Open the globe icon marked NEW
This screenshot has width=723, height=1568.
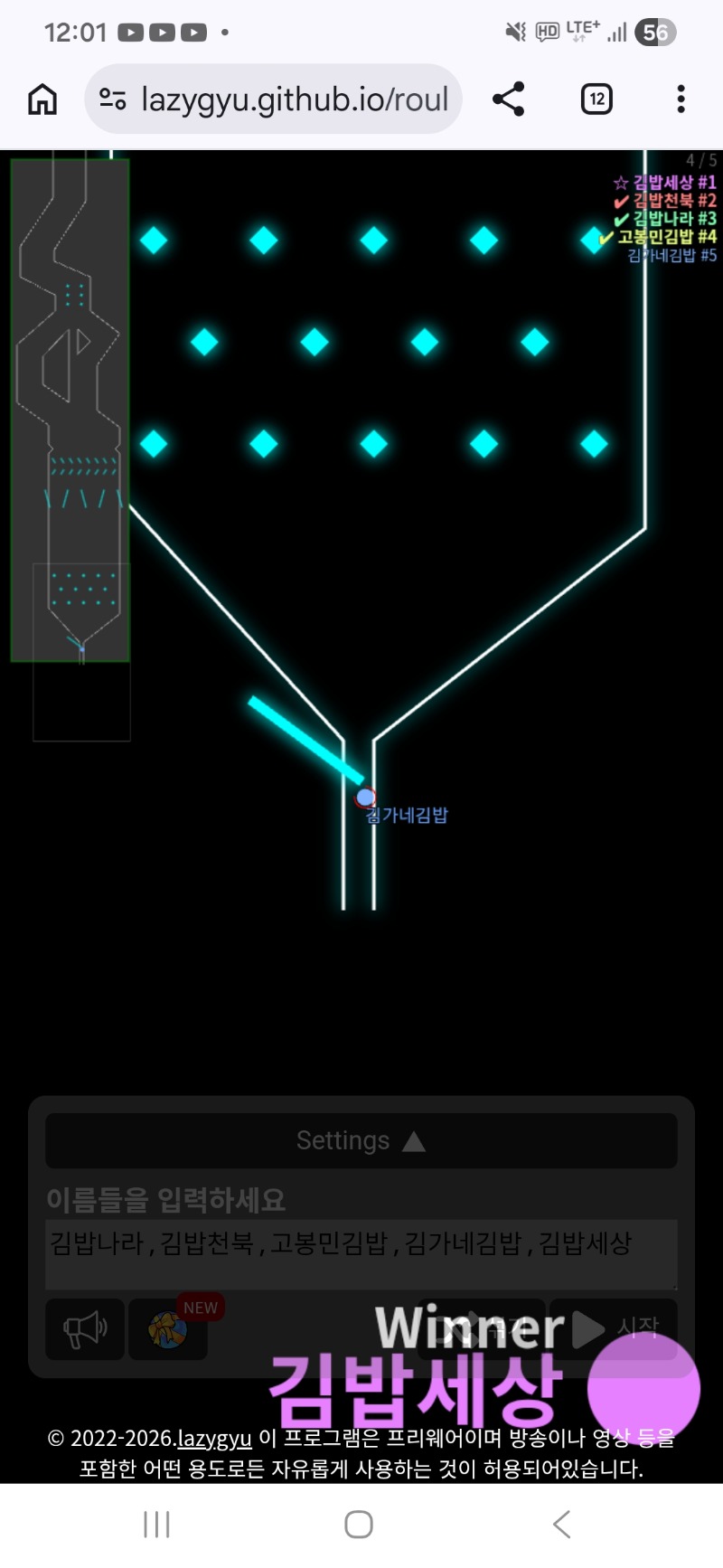(x=168, y=1329)
